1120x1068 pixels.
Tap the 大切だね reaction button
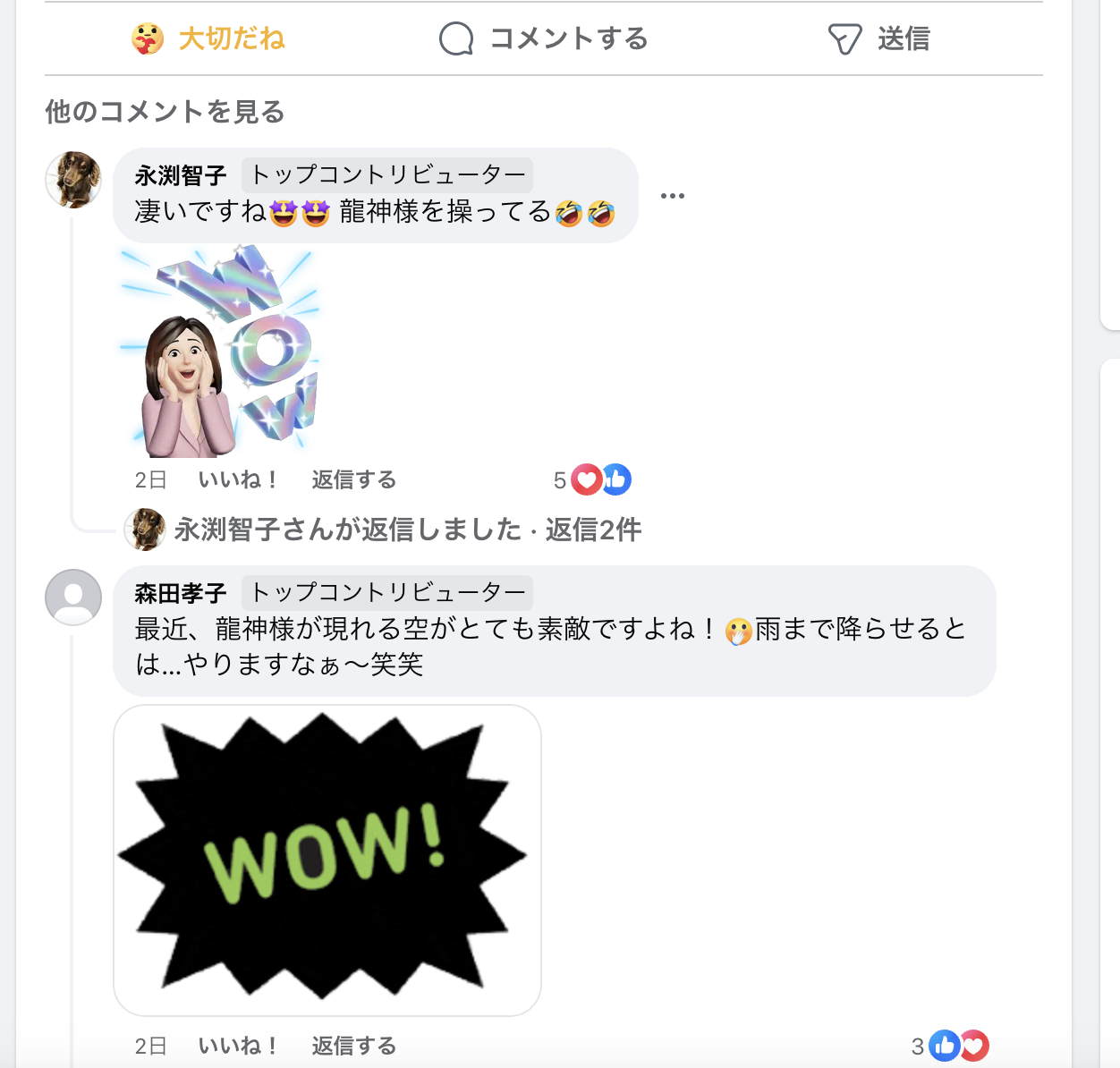click(x=208, y=38)
